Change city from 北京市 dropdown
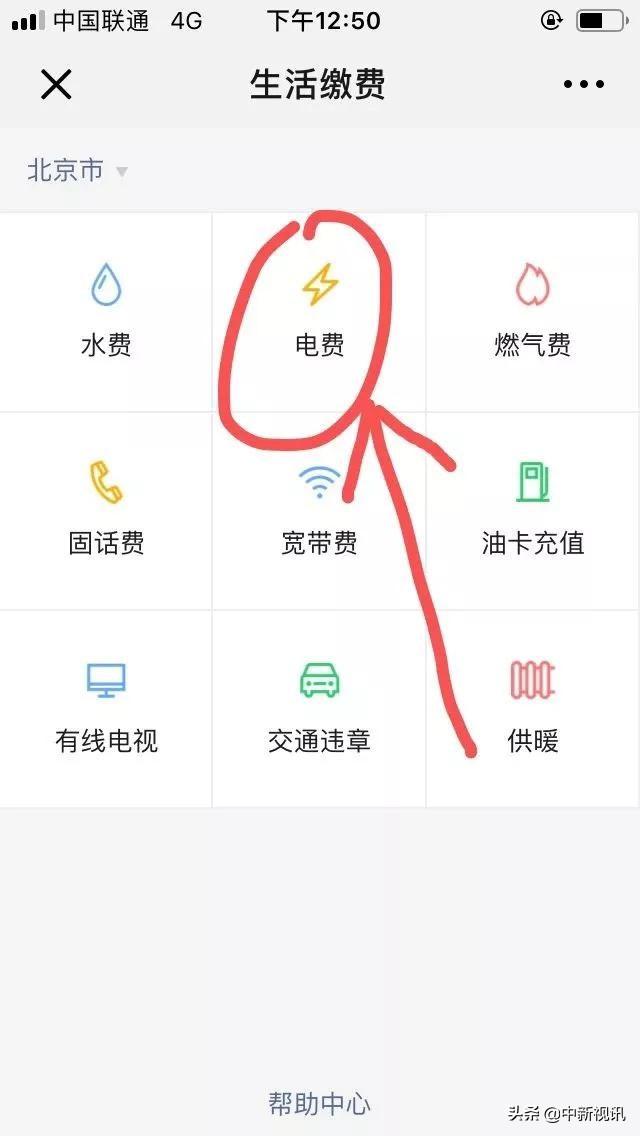The image size is (640, 1136). 77,171
